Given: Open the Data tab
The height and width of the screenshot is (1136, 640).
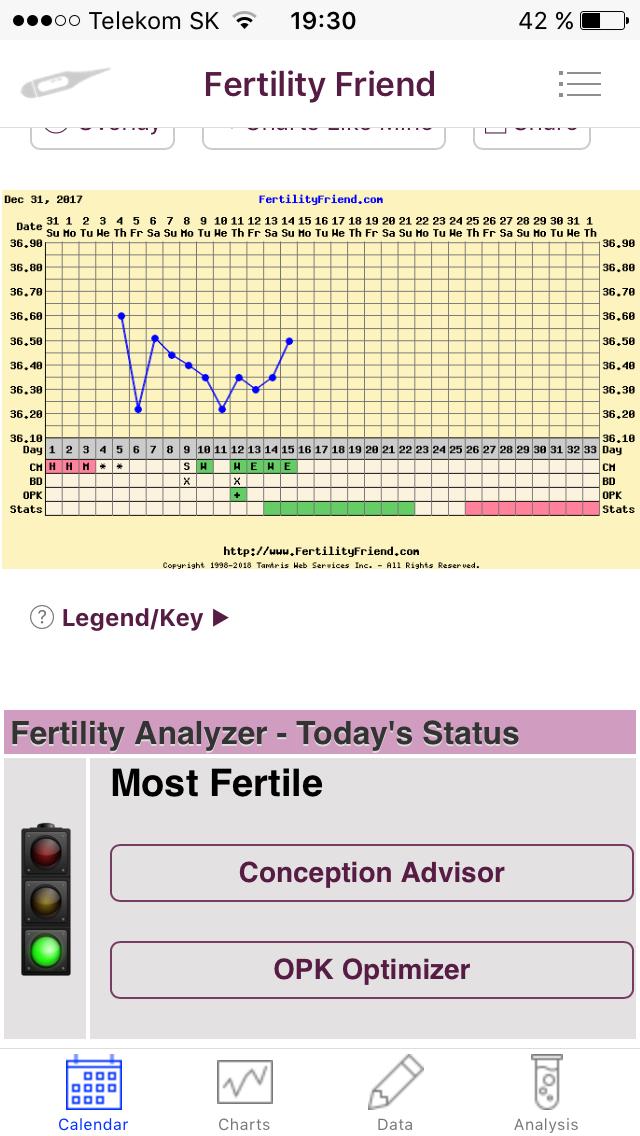Looking at the screenshot, I should click(x=395, y=1094).
